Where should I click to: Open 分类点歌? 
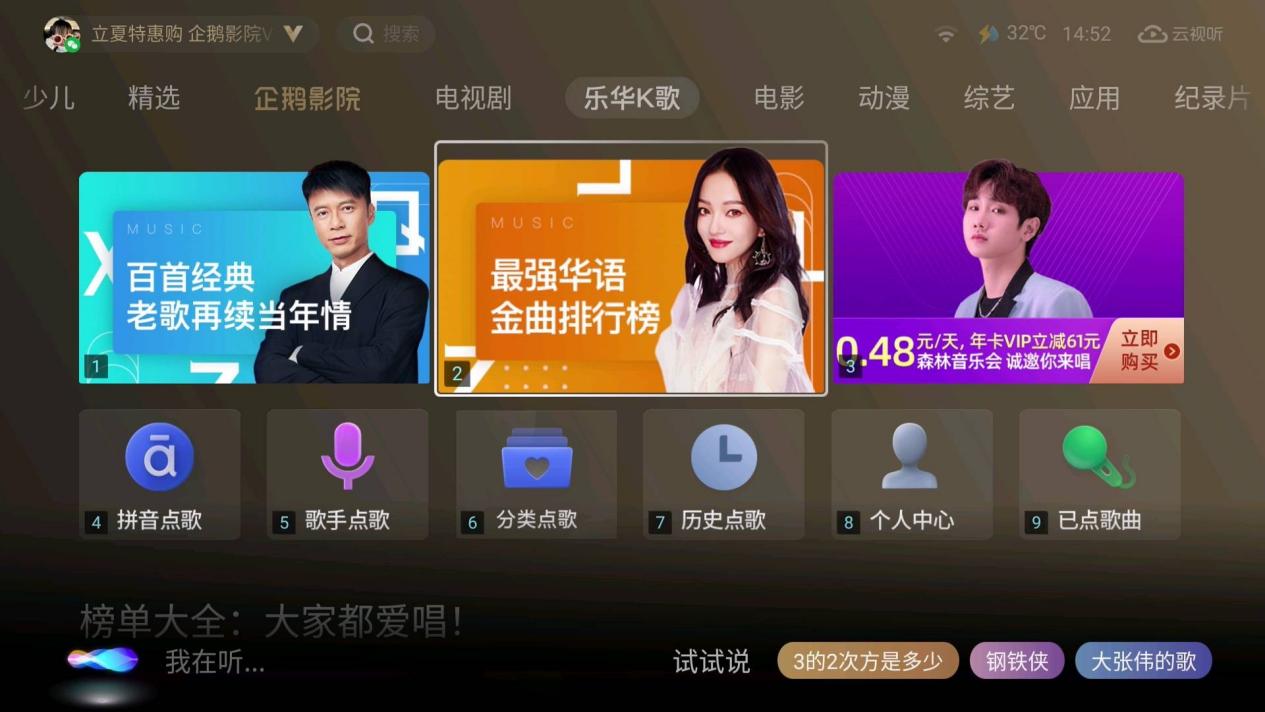point(536,474)
